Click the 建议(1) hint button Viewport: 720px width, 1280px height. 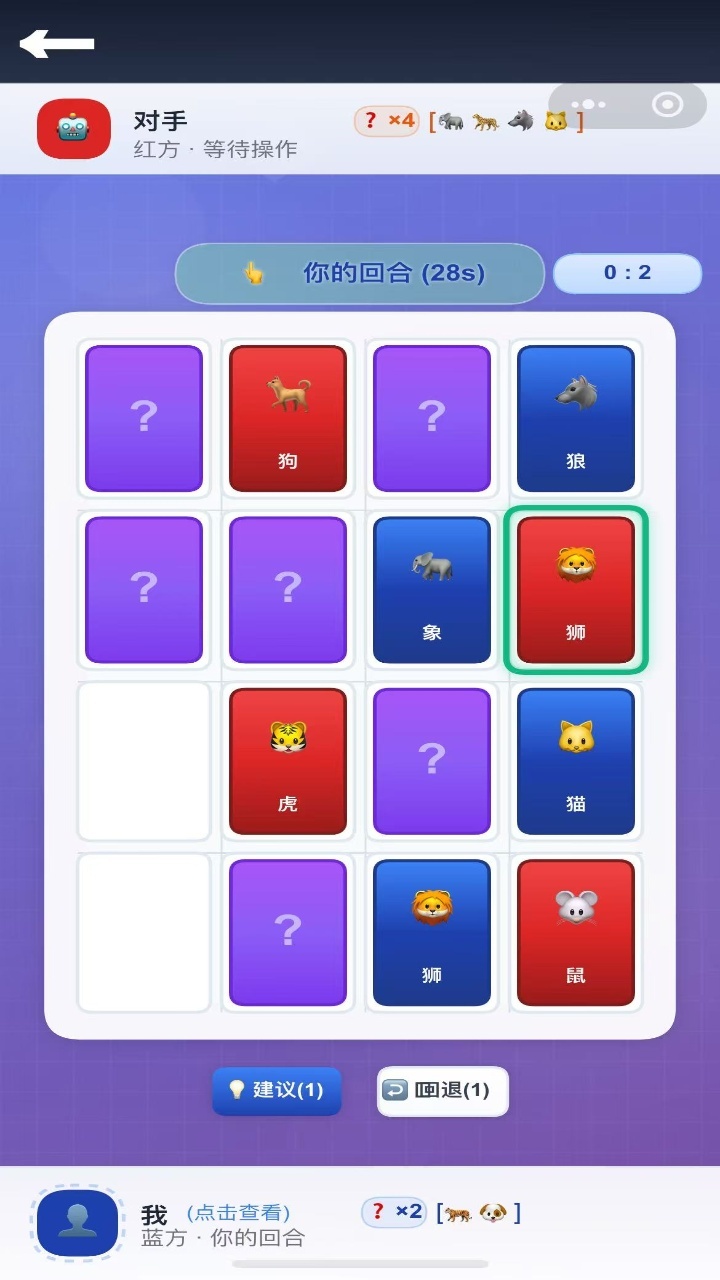[x=276, y=1090]
